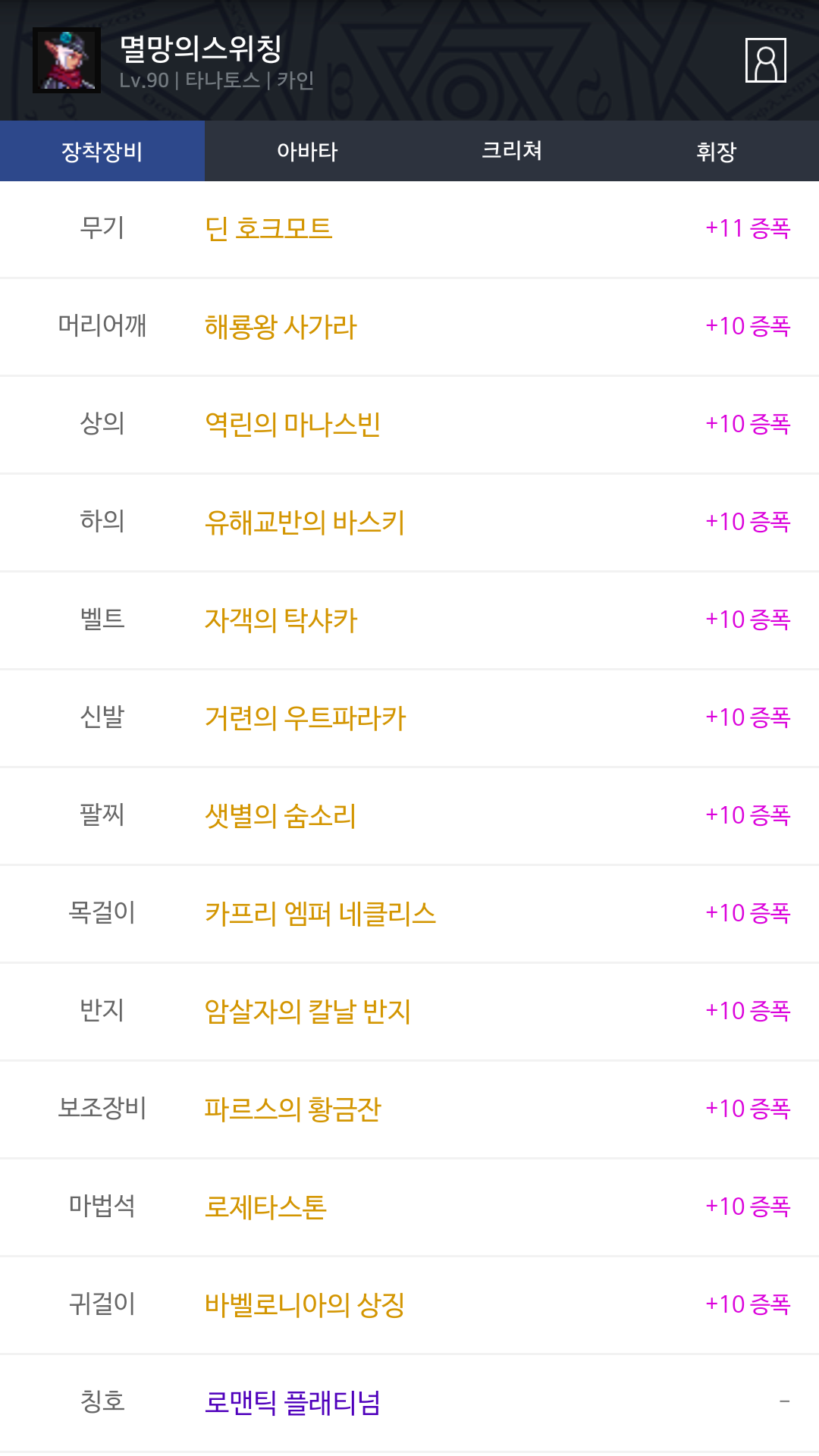
Task: Open 로제타스톤 magic stone item
Action: coord(265,1207)
